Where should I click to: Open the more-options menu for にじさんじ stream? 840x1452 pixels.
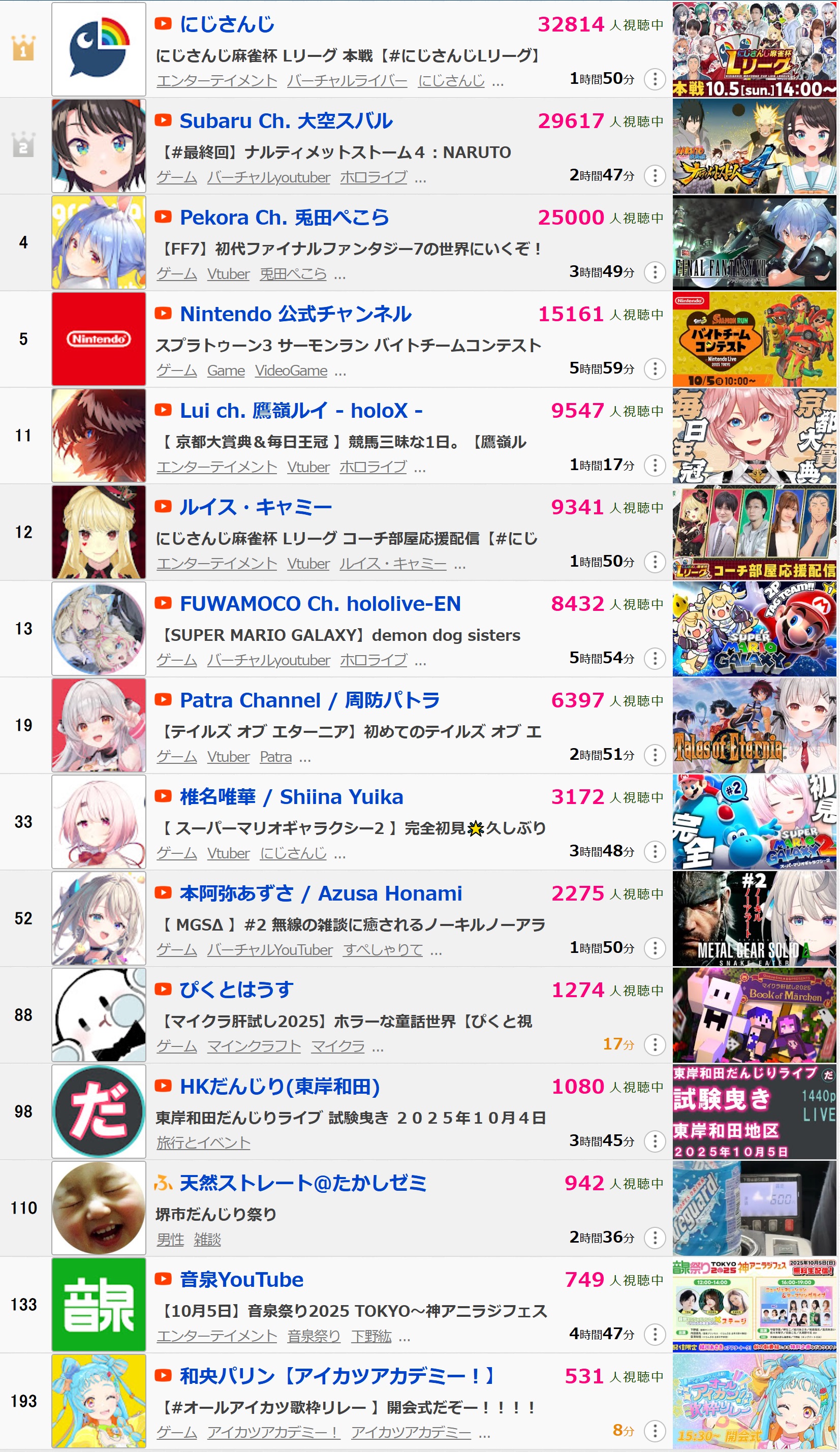tap(655, 79)
